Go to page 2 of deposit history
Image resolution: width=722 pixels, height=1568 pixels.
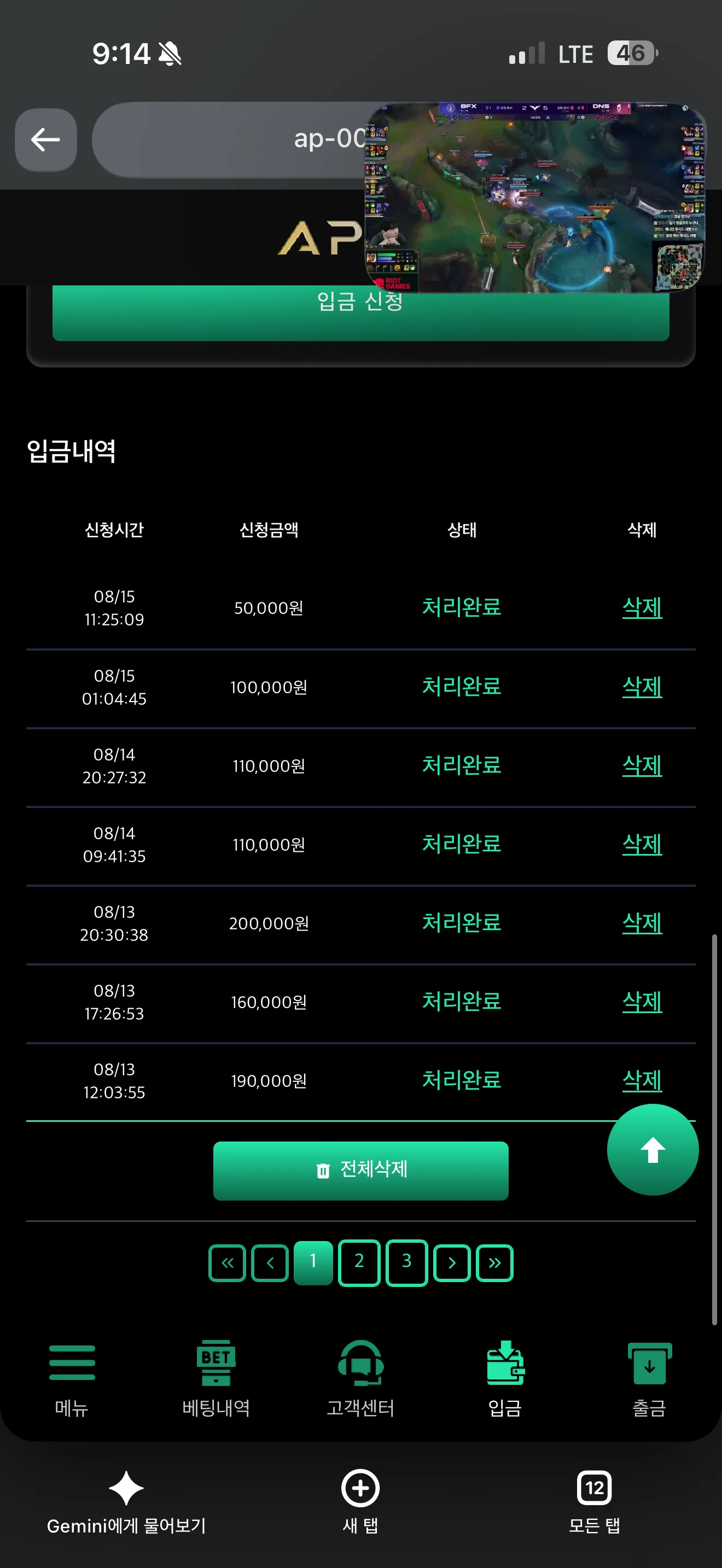click(x=359, y=1262)
